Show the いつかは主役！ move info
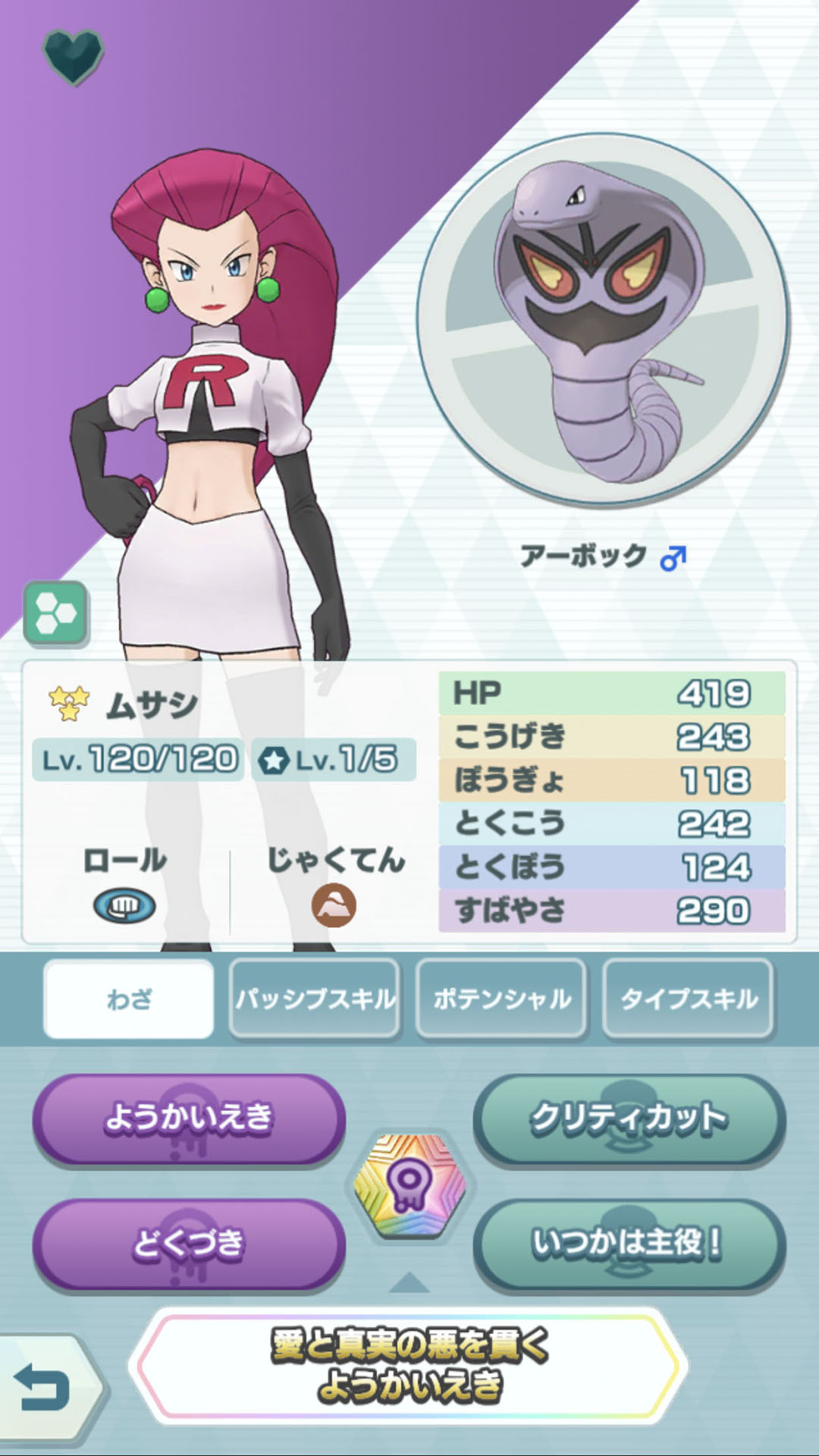 [629, 1244]
